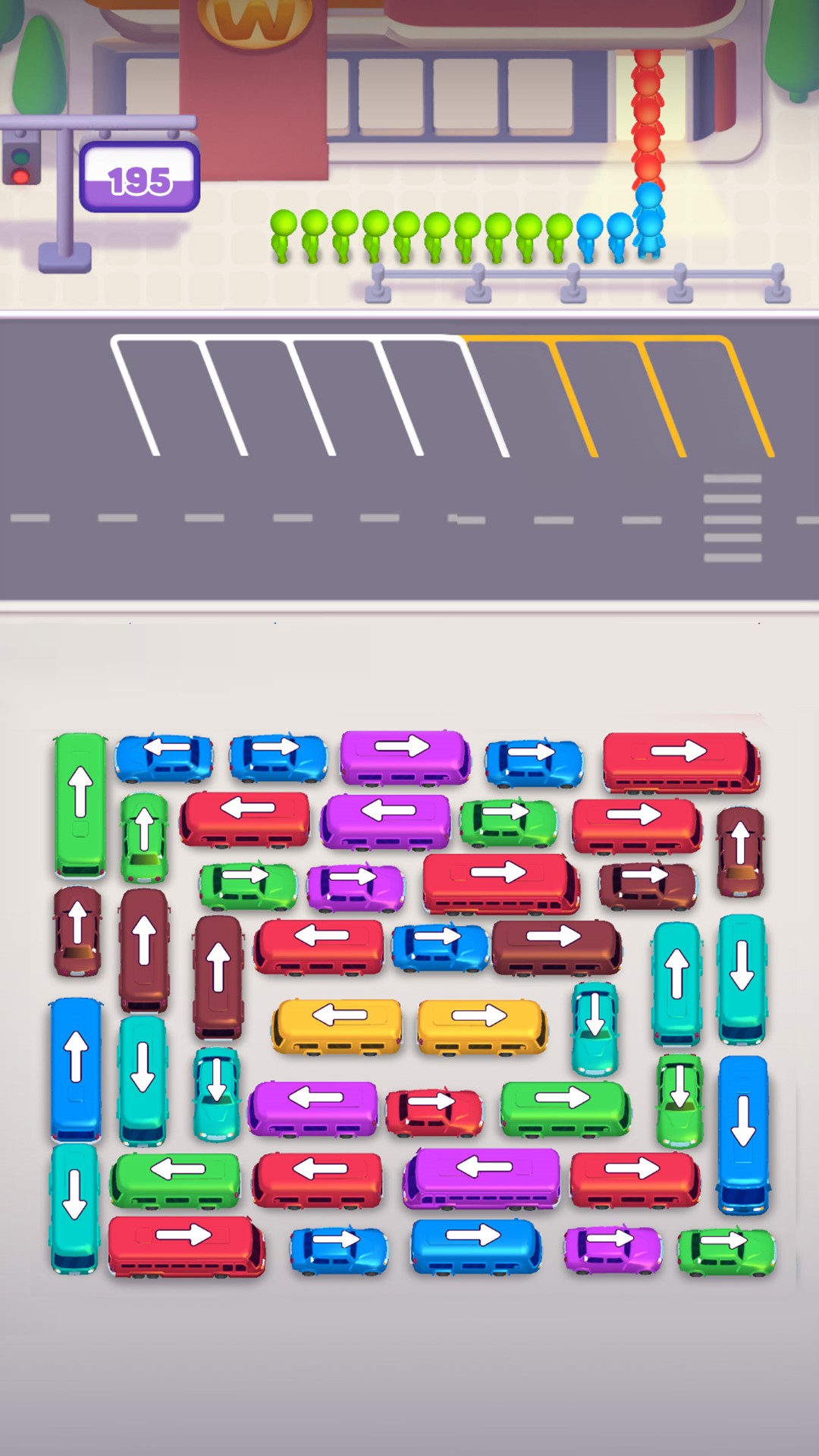Tap the blue bus pointing up
Viewport: 819px width, 1456px height.
coord(76,1068)
